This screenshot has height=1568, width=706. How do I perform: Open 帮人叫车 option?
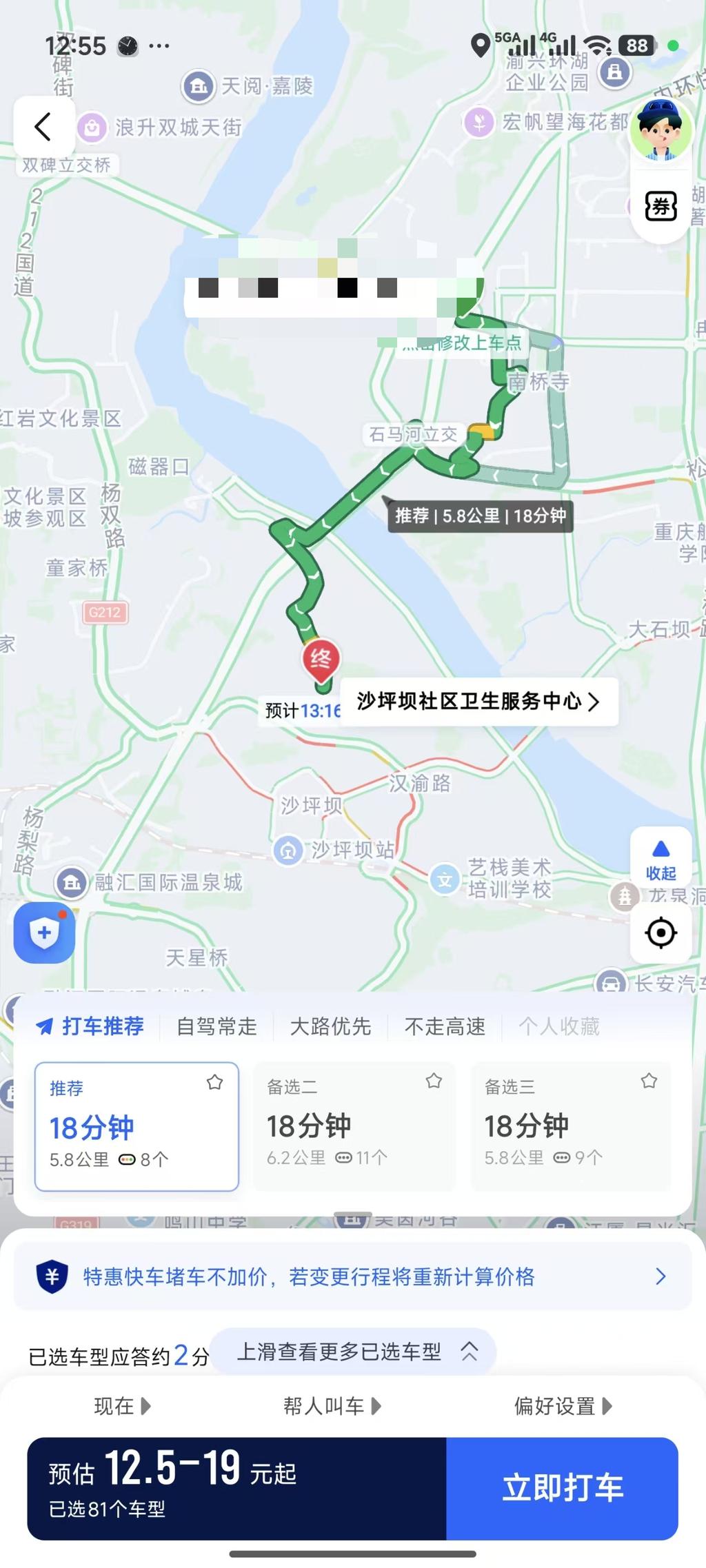(x=332, y=1406)
